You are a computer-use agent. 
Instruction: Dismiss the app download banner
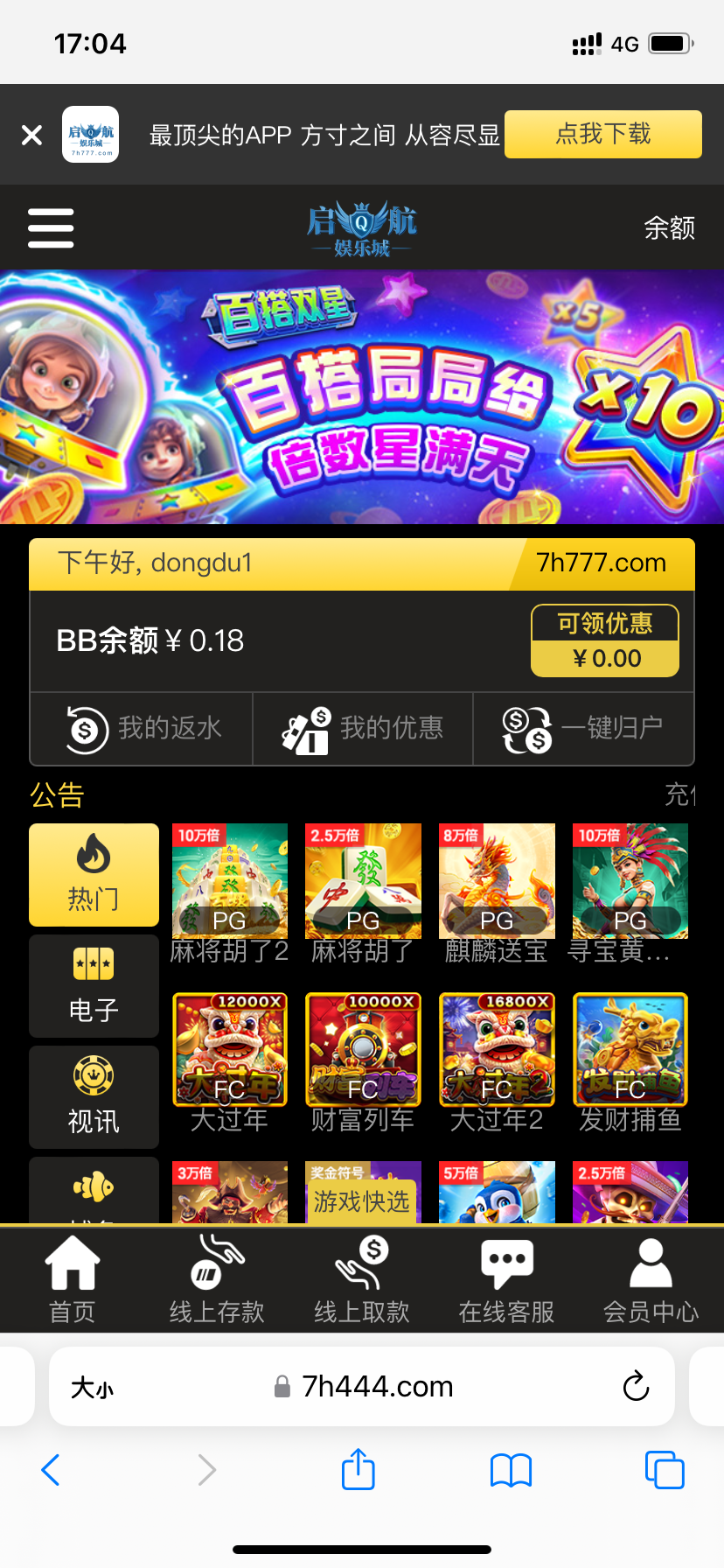coord(31,135)
